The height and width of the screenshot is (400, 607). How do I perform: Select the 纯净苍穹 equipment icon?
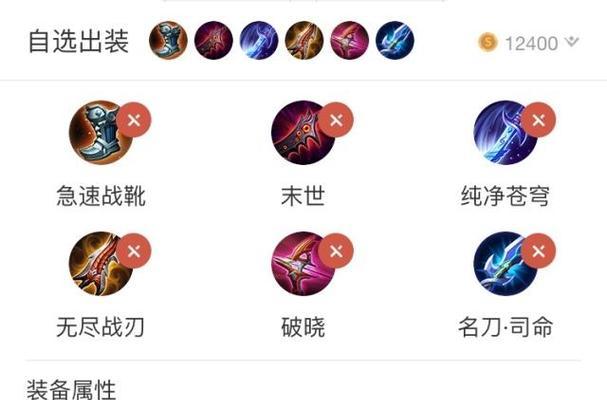click(505, 135)
